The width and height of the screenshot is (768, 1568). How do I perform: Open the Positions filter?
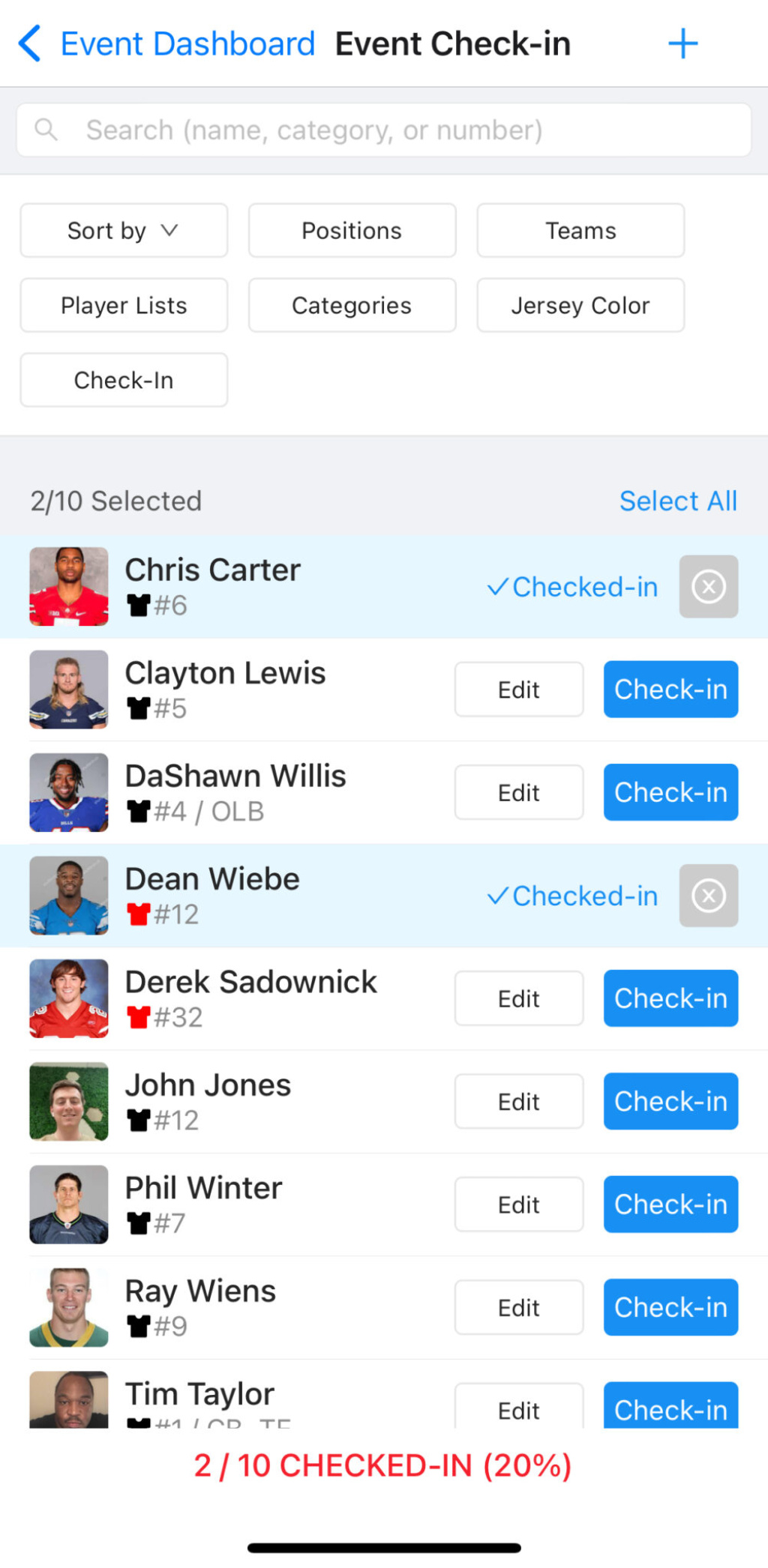(x=352, y=230)
